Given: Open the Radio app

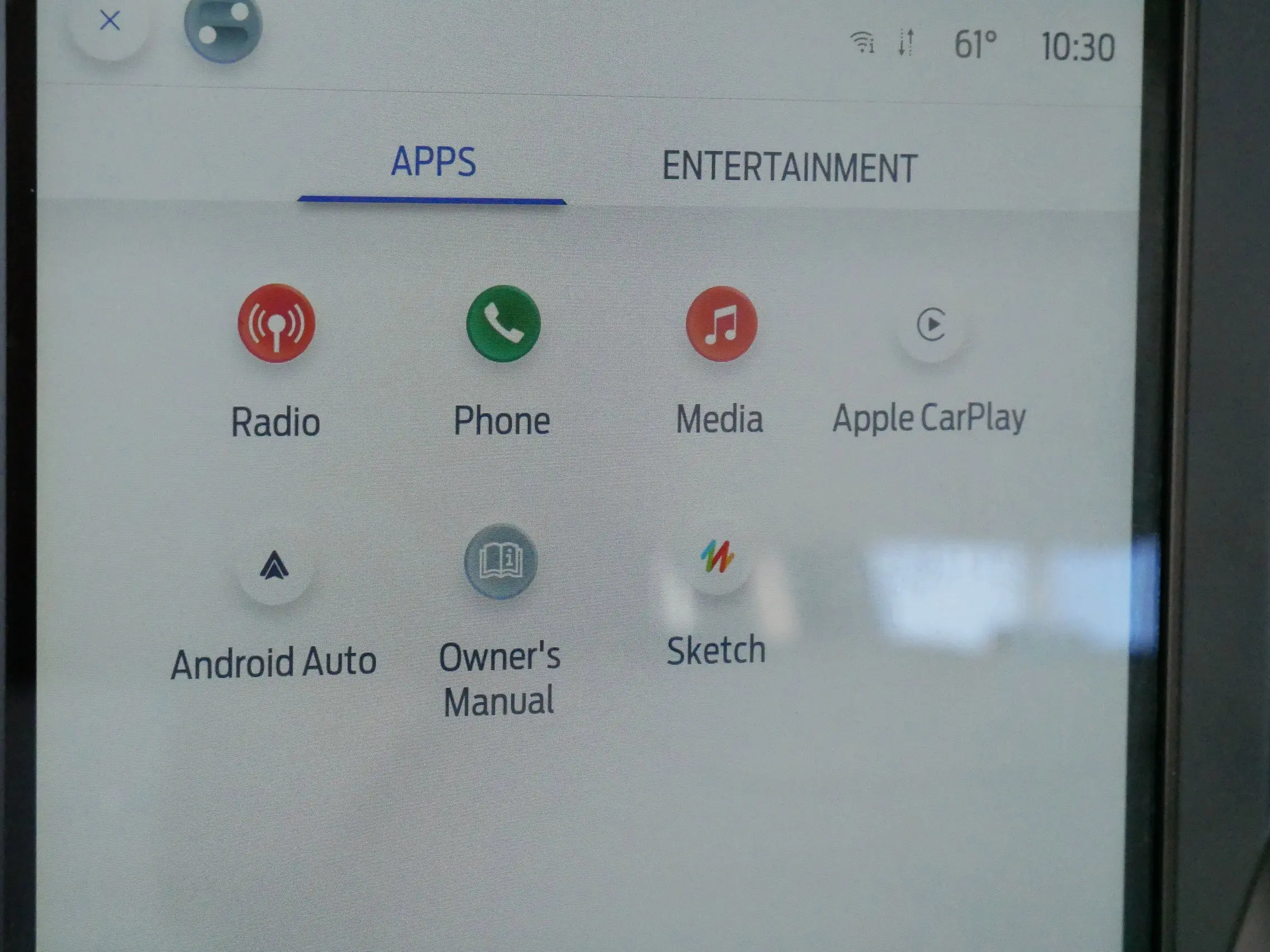Looking at the screenshot, I should (276, 324).
